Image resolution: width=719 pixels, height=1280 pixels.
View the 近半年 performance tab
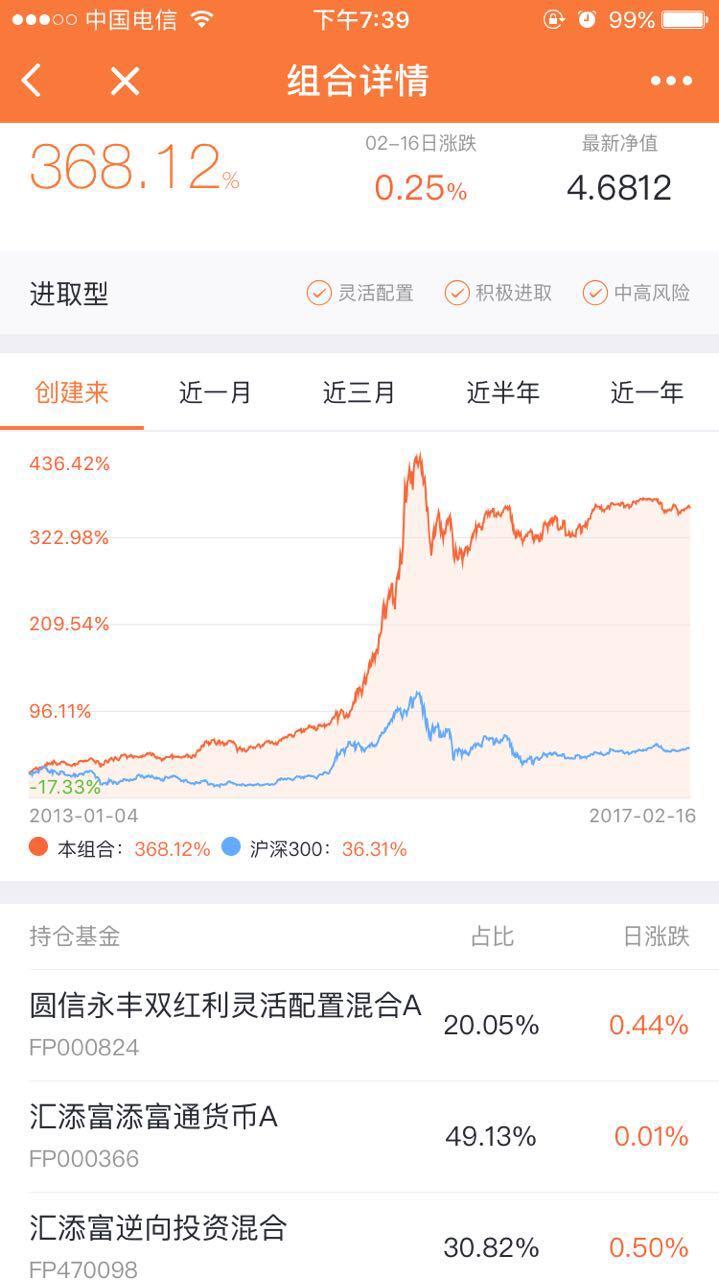(x=503, y=393)
